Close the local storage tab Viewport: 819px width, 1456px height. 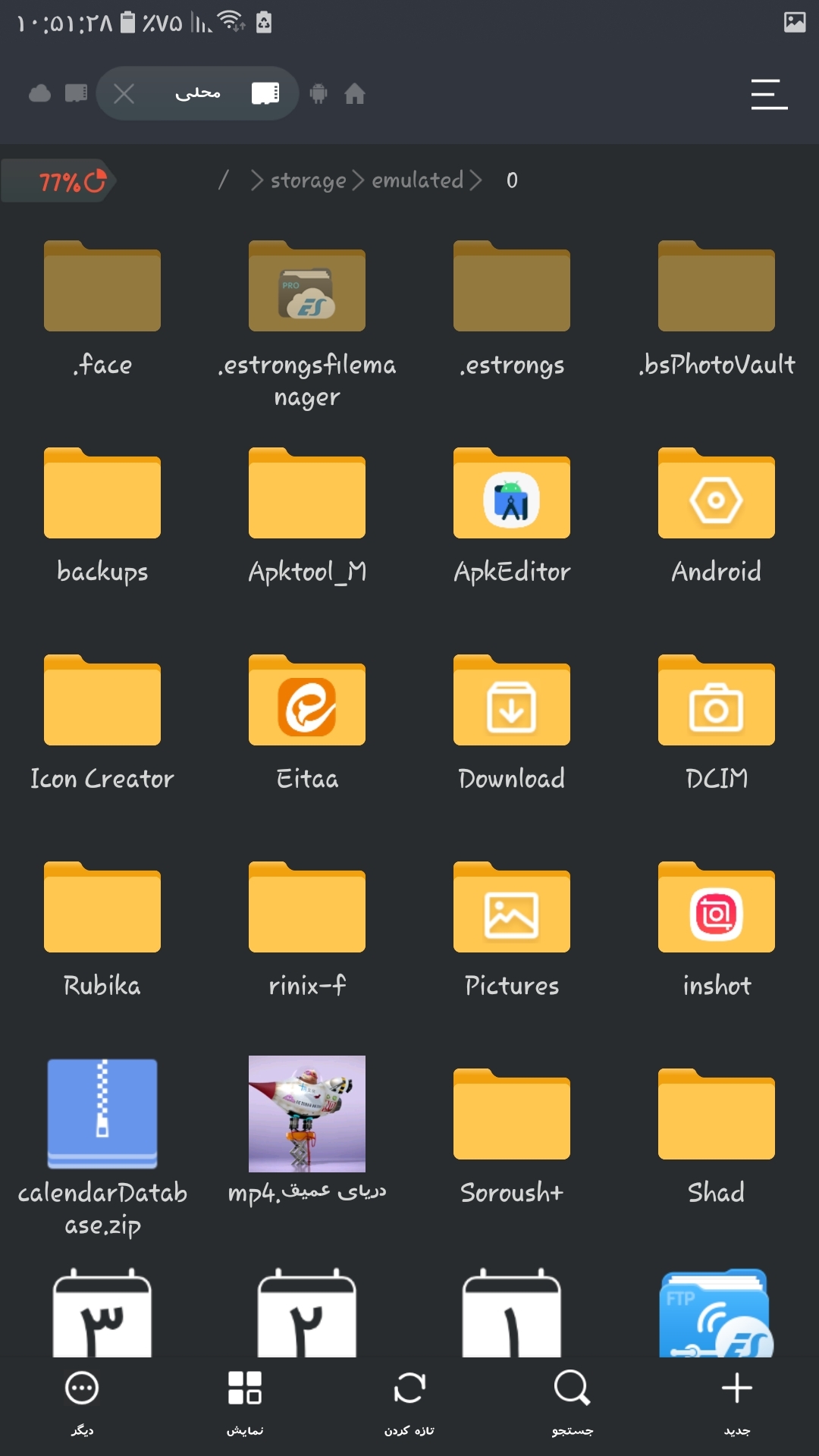[x=124, y=94]
